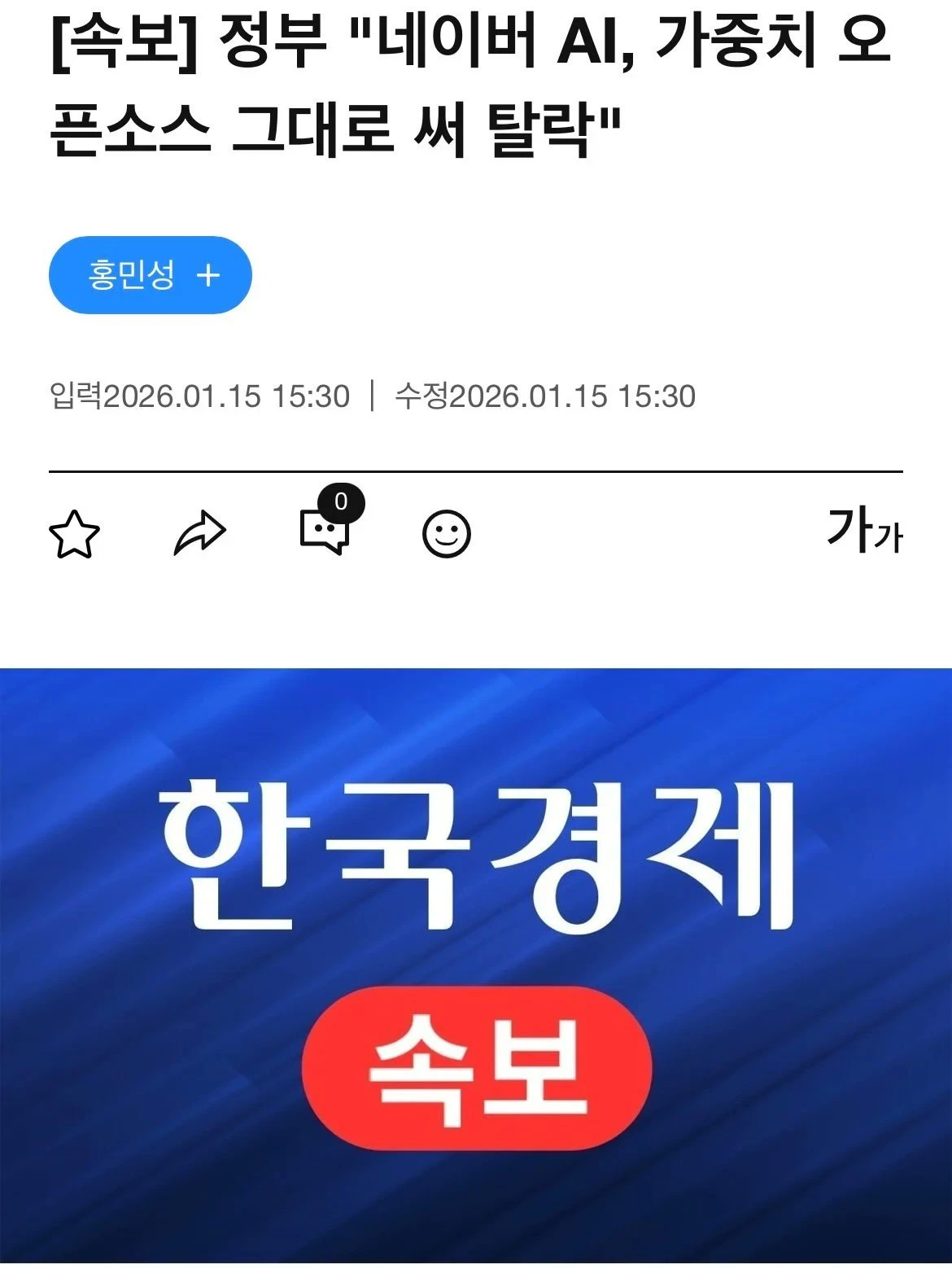
Task: Bookmark this article with the star icon
Action: point(74,535)
